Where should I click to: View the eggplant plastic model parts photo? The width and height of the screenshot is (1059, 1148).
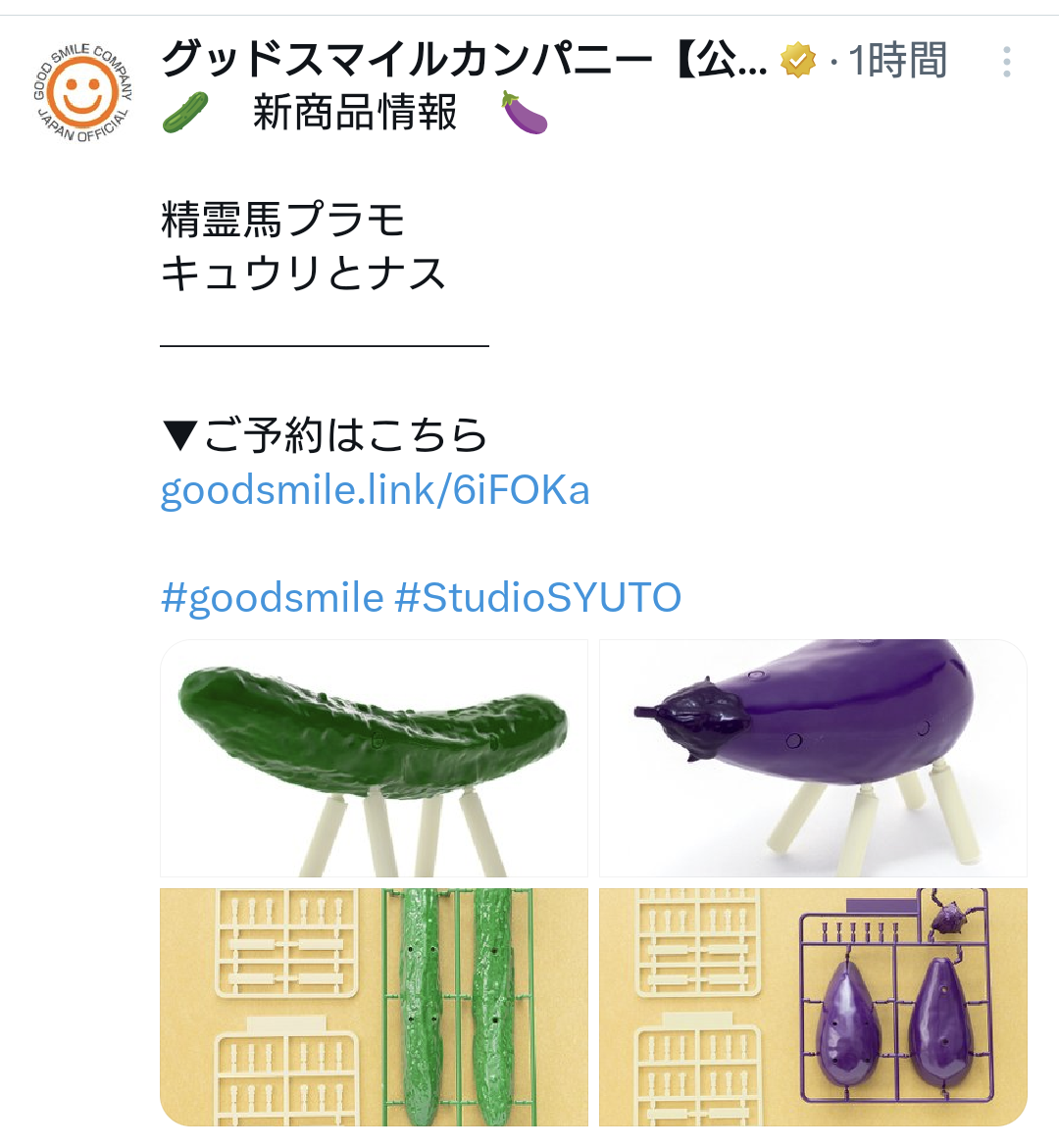tap(813, 1007)
